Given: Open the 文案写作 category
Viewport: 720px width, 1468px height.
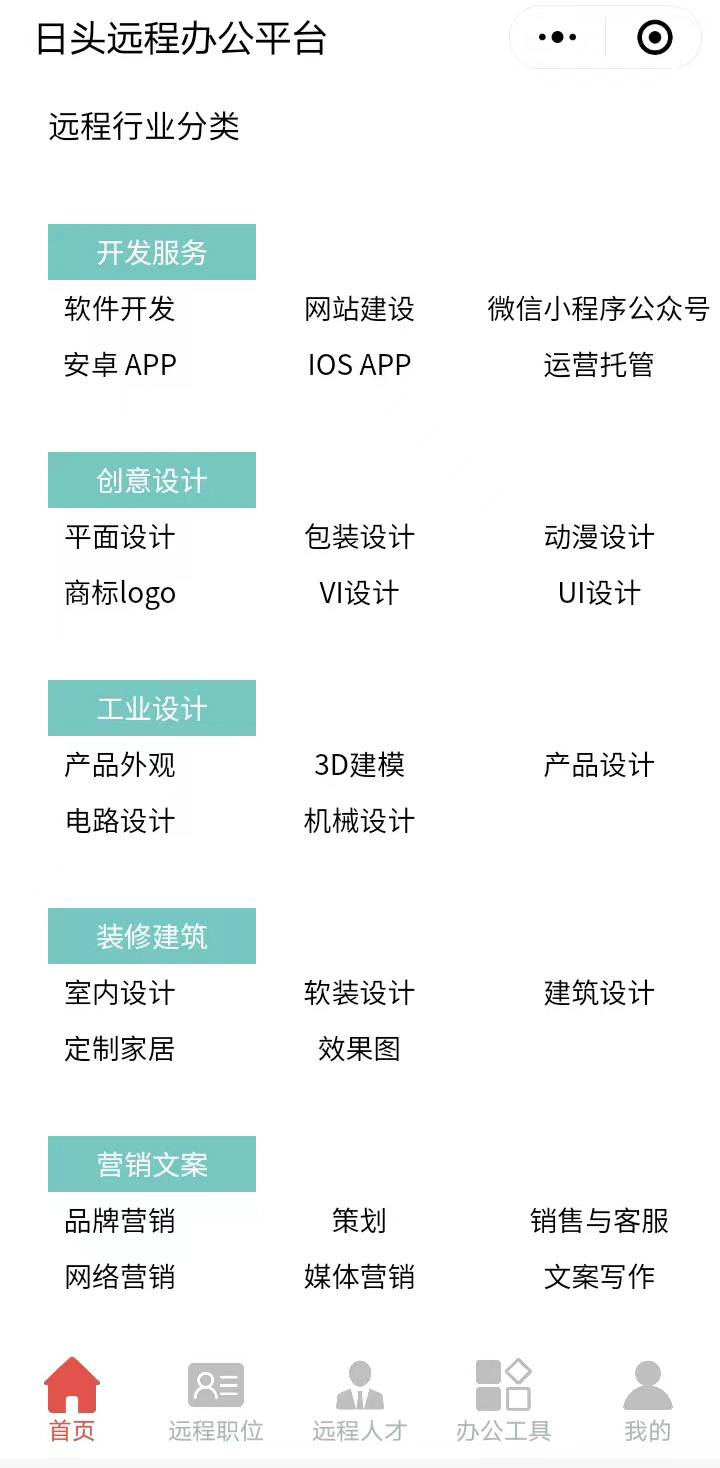Looking at the screenshot, I should pos(599,1277).
